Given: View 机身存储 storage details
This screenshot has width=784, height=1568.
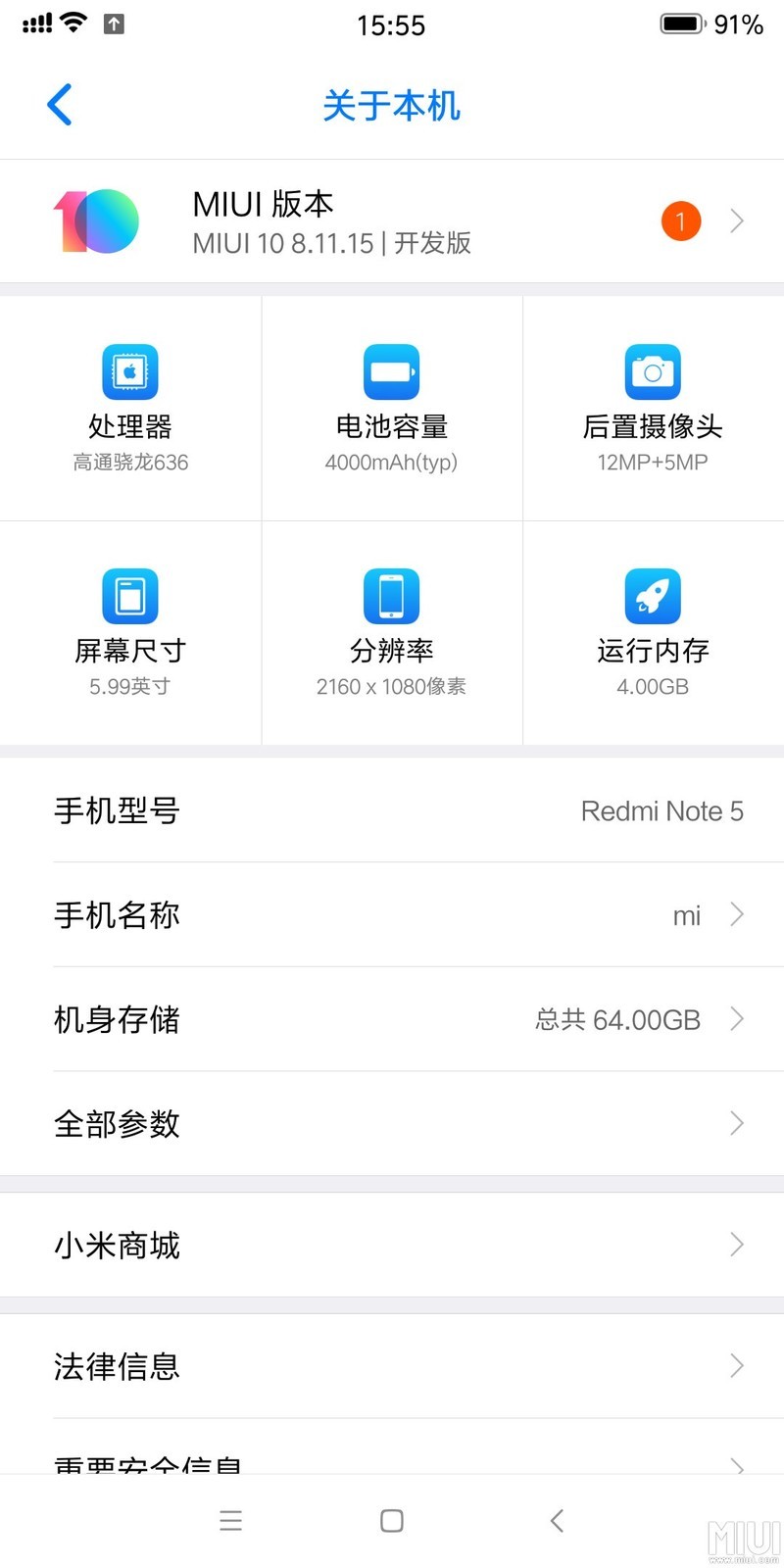Looking at the screenshot, I should (x=392, y=1019).
